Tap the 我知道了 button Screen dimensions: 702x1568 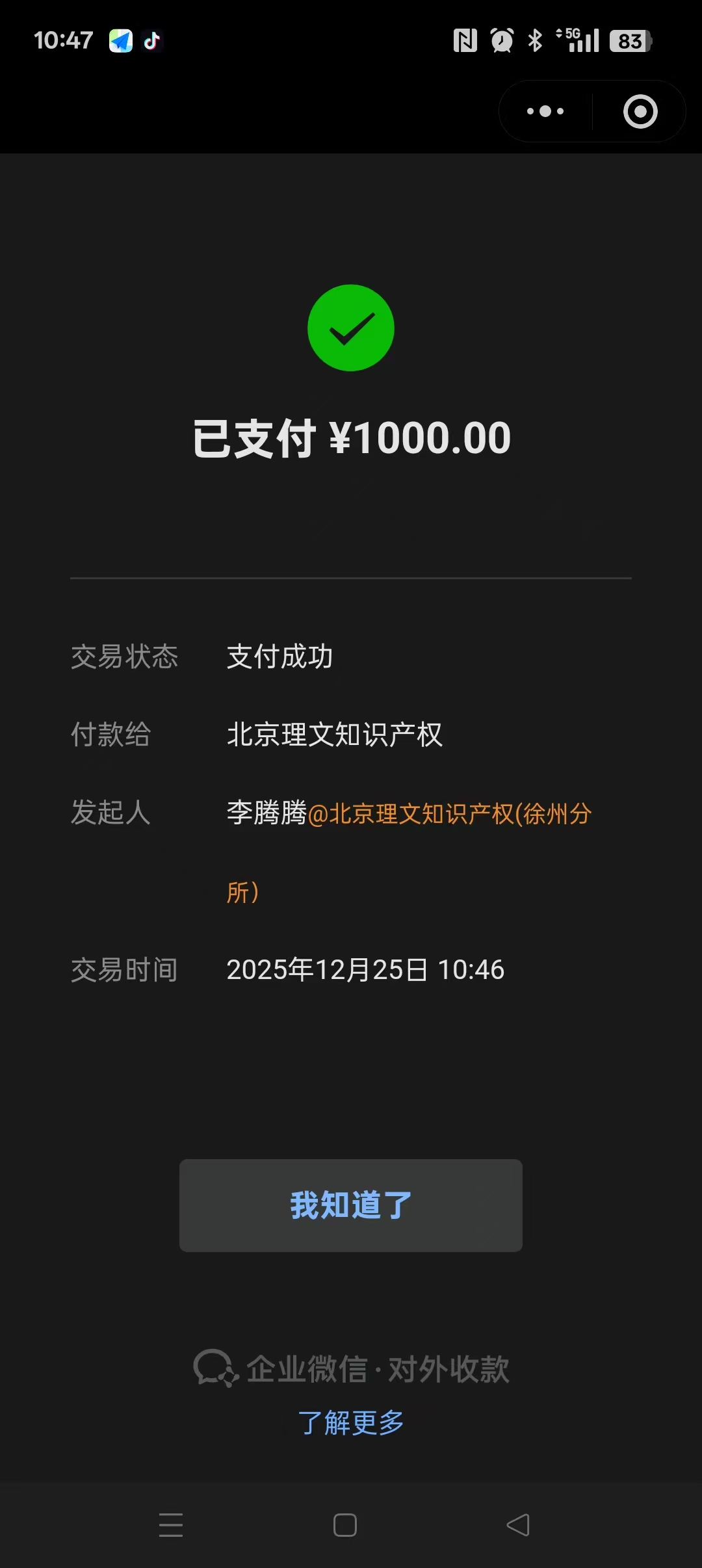click(x=351, y=1205)
